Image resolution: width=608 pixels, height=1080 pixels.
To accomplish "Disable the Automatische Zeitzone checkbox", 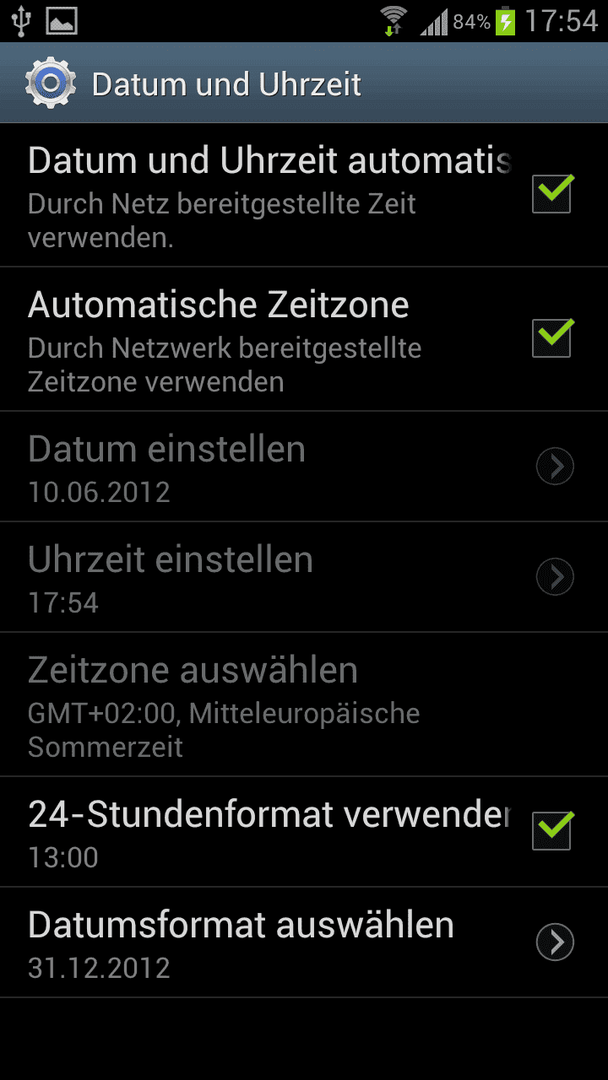I will pyautogui.click(x=552, y=338).
